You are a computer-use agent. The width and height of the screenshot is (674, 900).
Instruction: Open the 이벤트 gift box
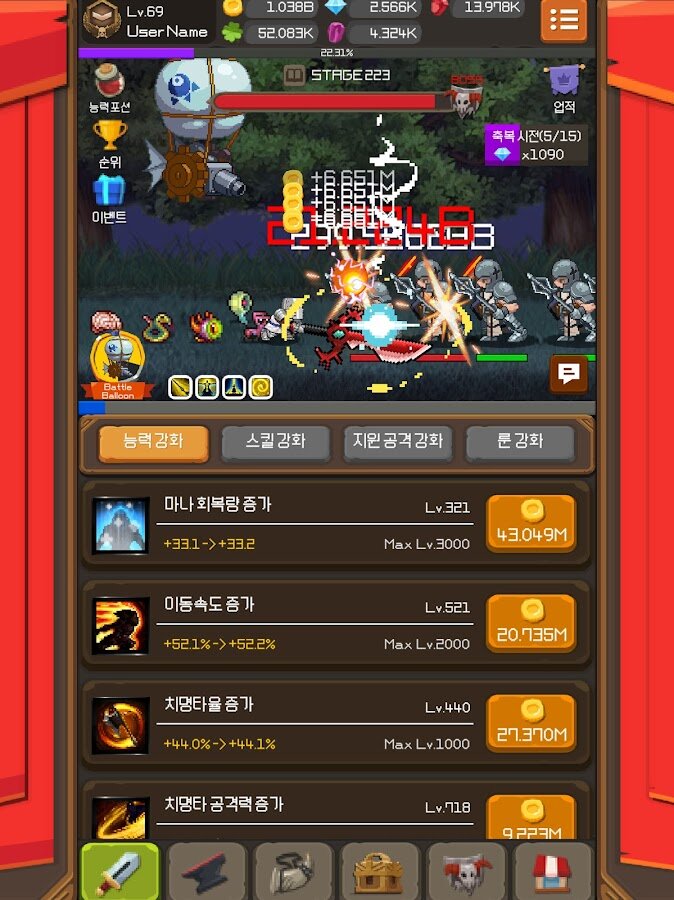(110, 196)
